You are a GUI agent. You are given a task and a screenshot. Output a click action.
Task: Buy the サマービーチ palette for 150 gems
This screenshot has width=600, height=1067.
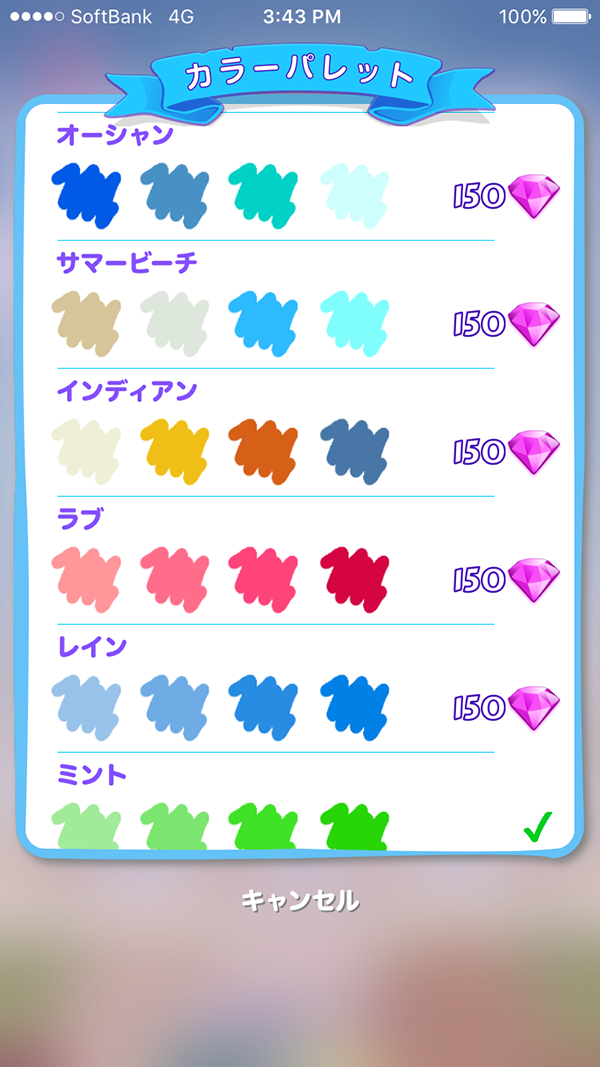(506, 323)
